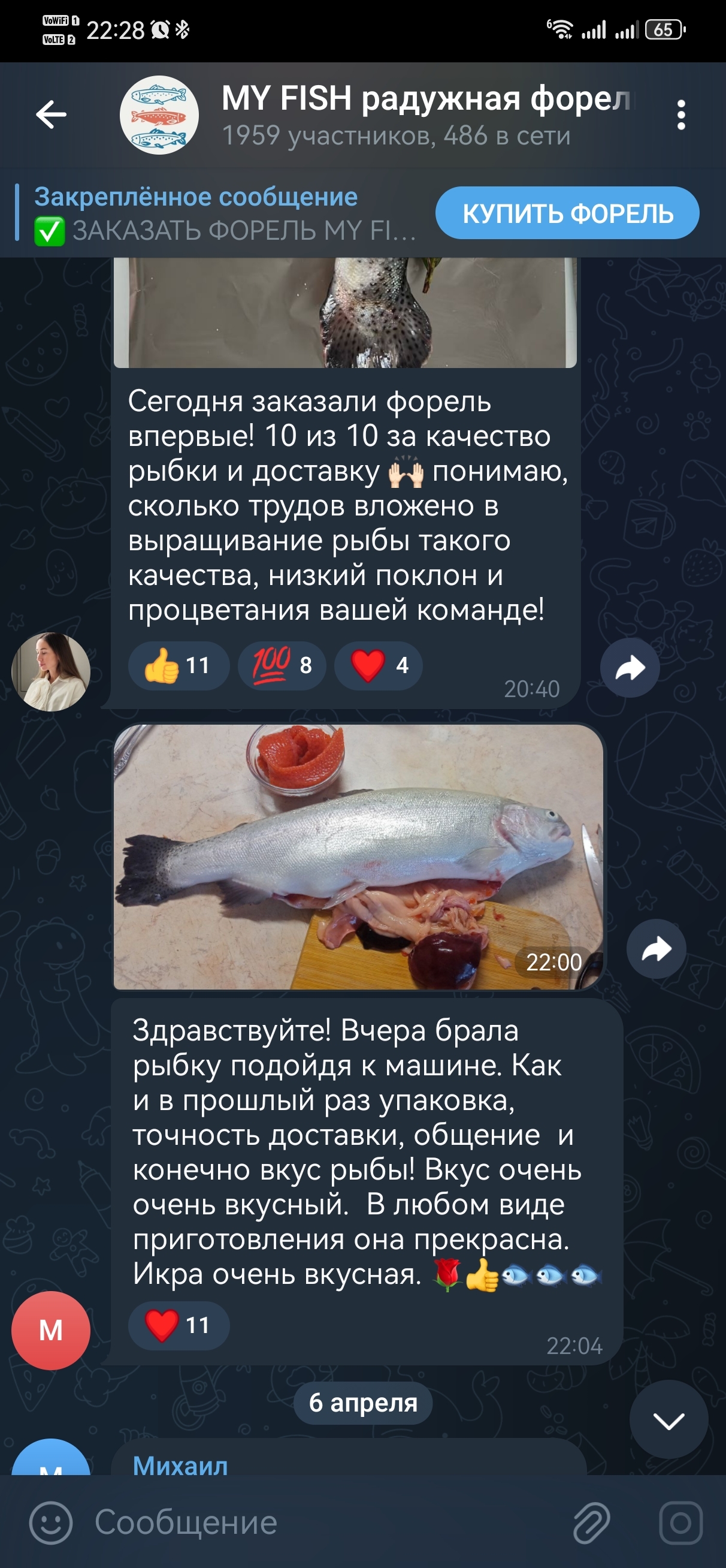This screenshot has width=726, height=1568.
Task: Go back from the chat
Action: (x=51, y=114)
